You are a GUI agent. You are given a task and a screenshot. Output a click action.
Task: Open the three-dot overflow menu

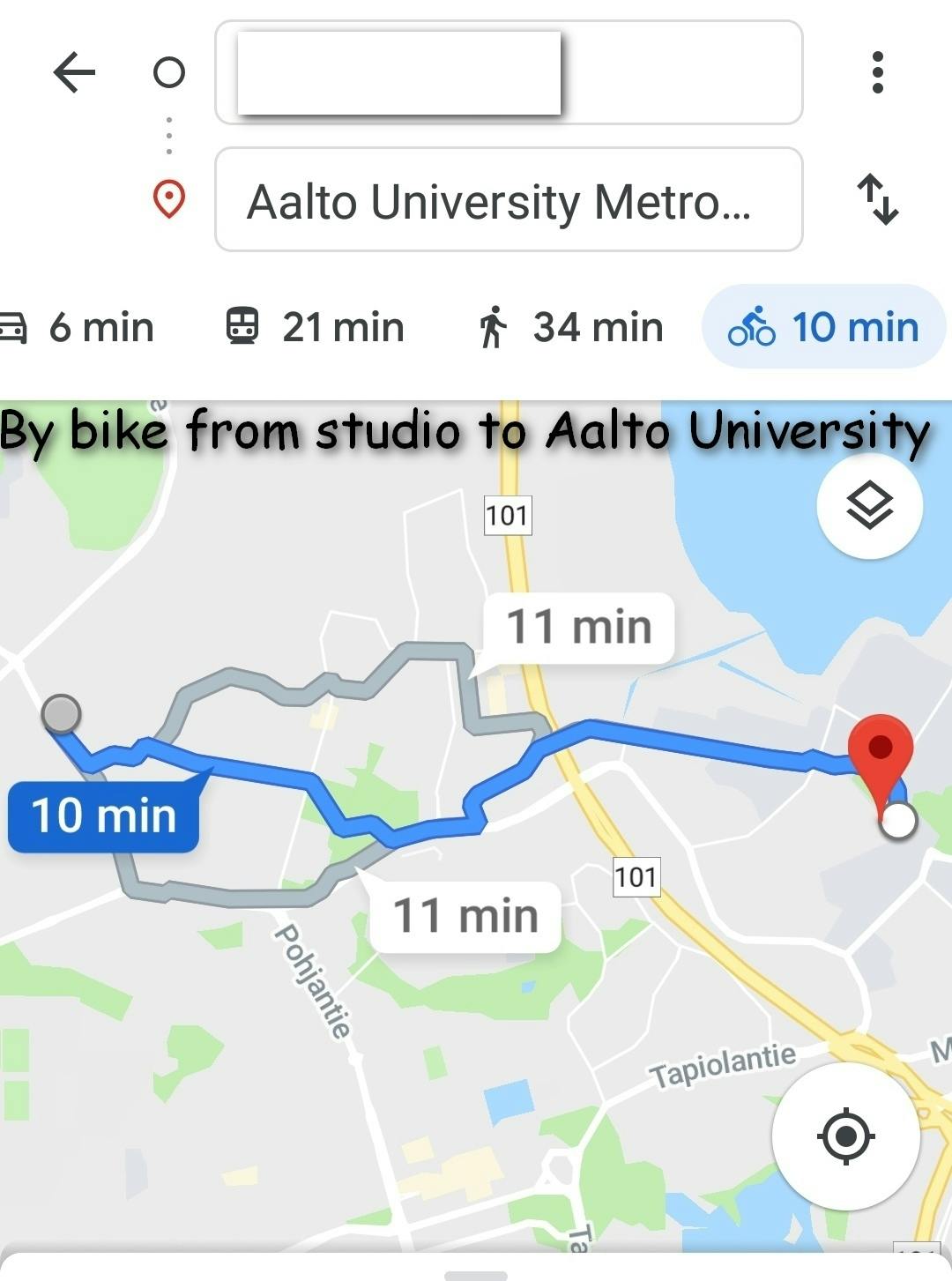click(876, 72)
